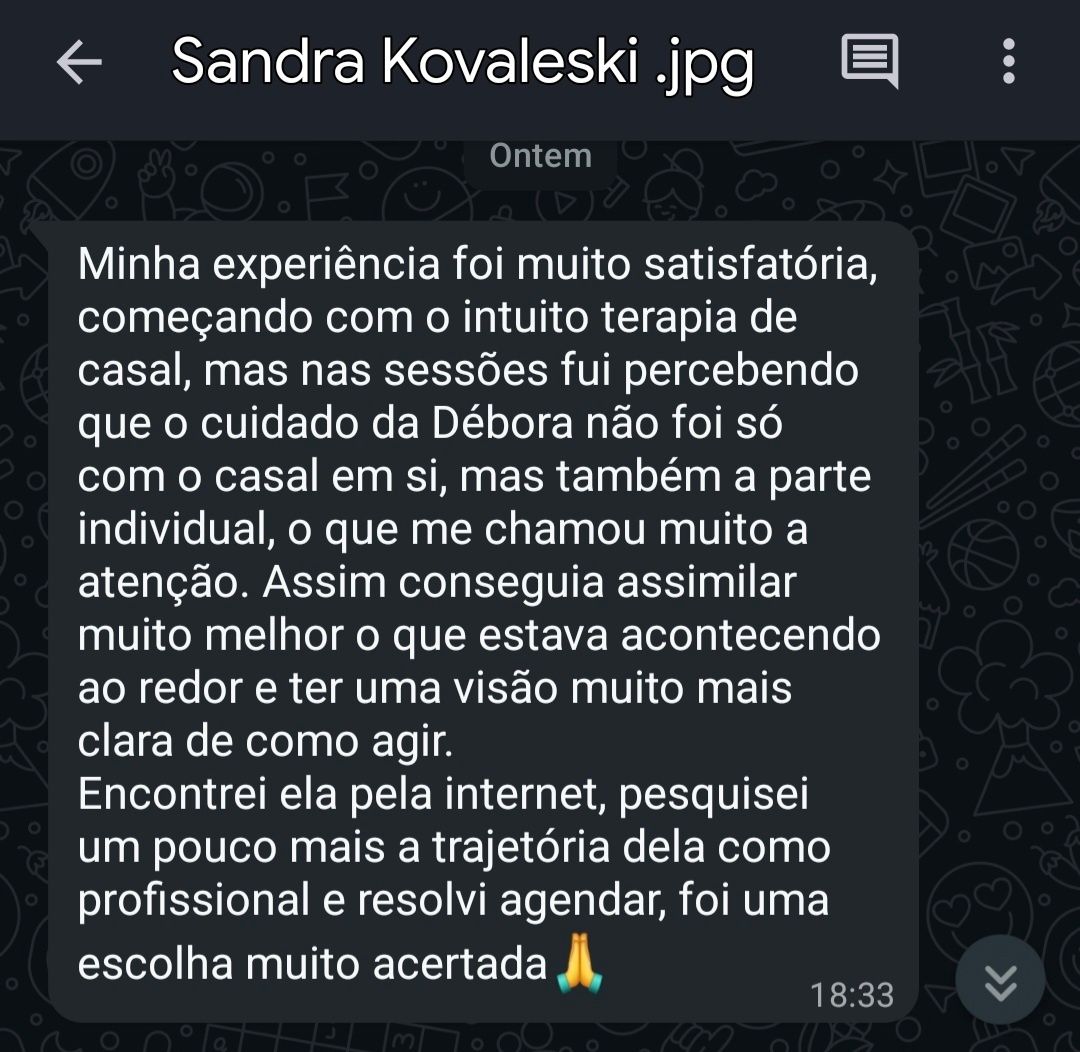Open the comments on this file
Screen dimensions: 1080x1052
[x=869, y=61]
